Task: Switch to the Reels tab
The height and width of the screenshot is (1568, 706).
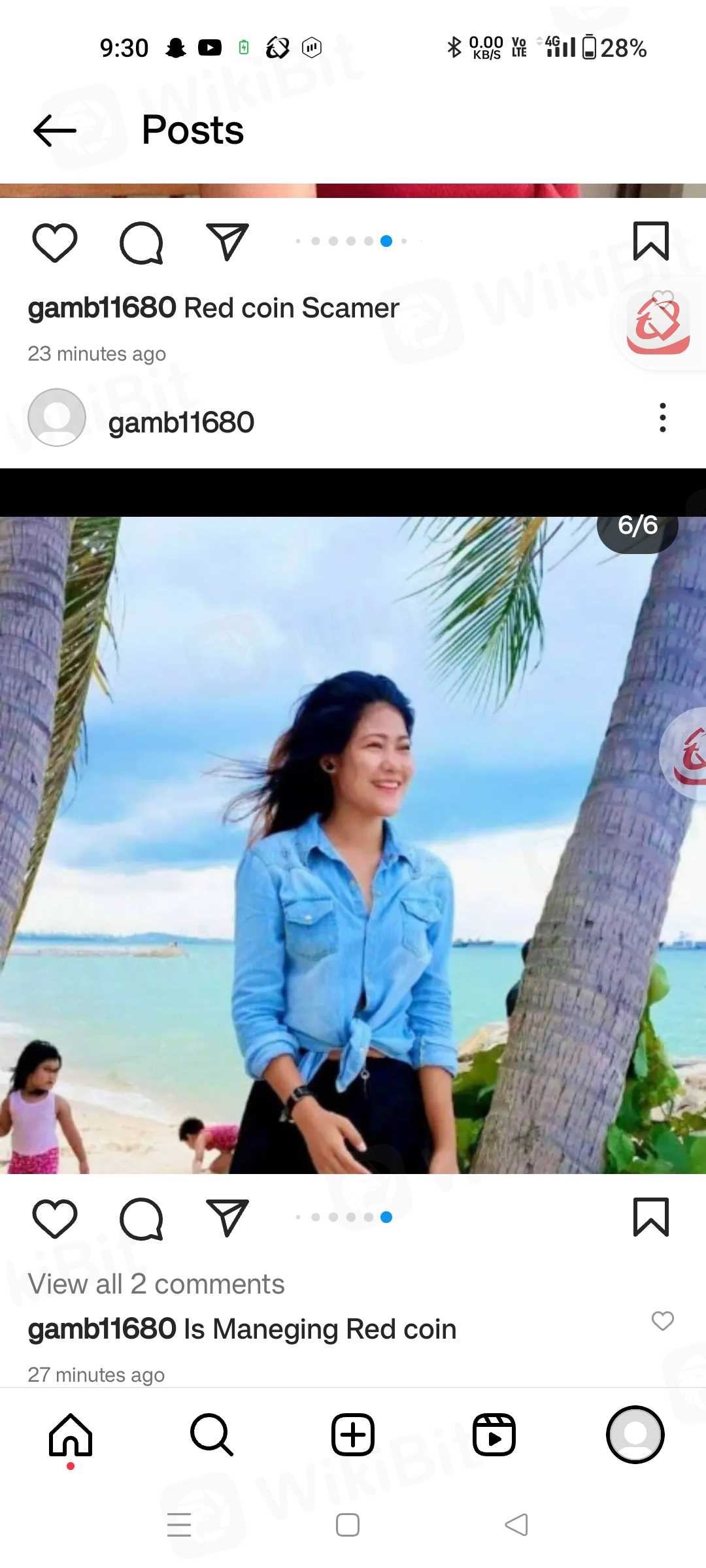Action: coord(494,1435)
